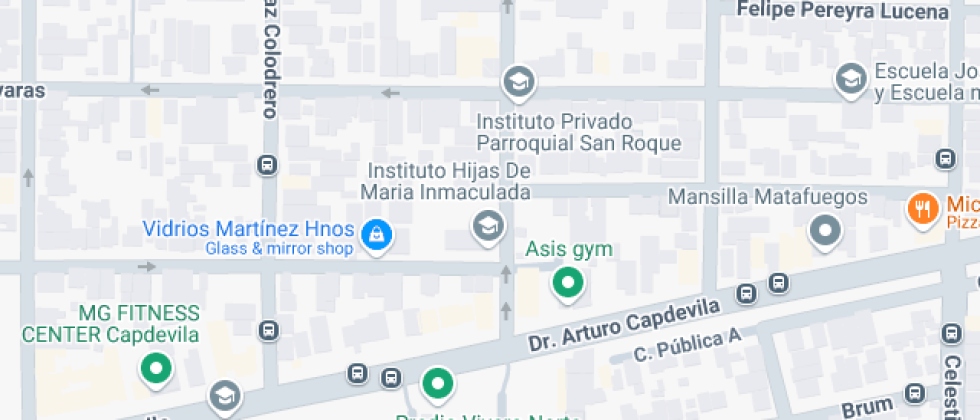The image size is (980, 420).
Task: Tap the MG Fitness Center Capdevila pin
Action: 155,368
